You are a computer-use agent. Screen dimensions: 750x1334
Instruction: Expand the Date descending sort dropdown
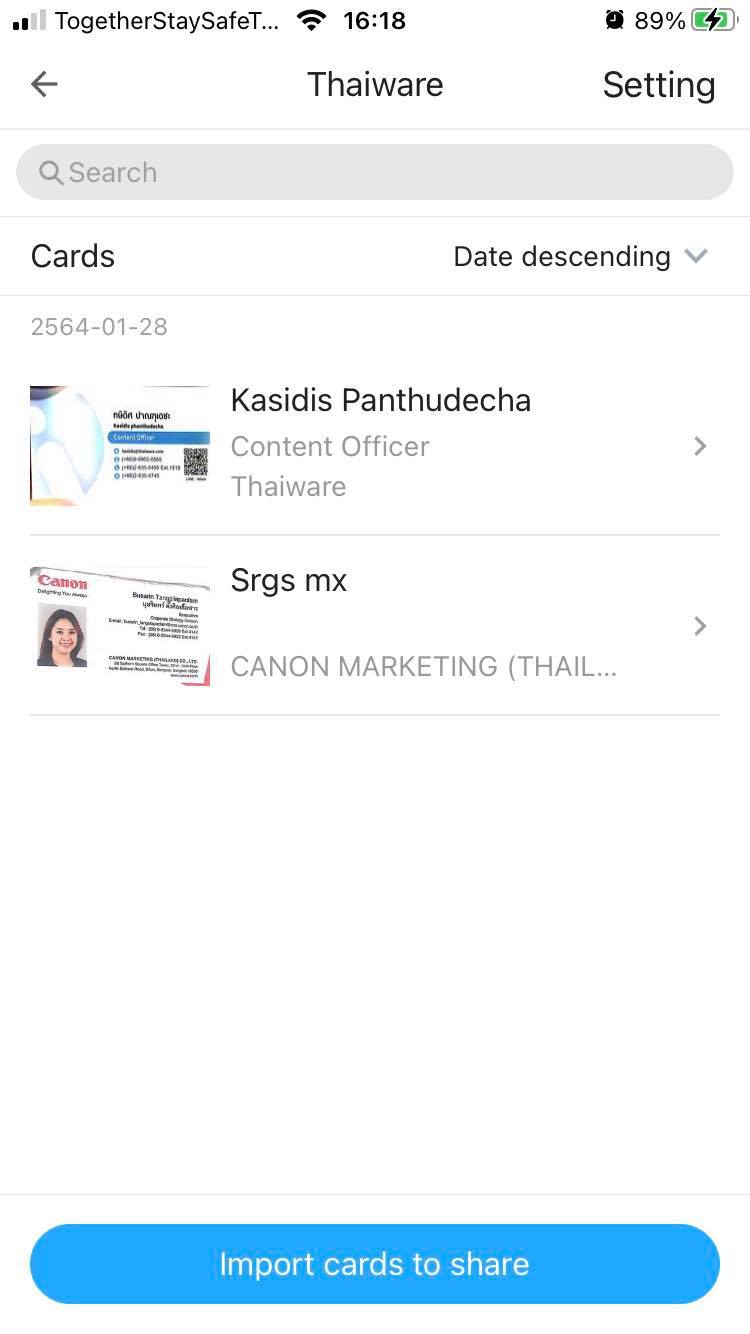pos(580,257)
